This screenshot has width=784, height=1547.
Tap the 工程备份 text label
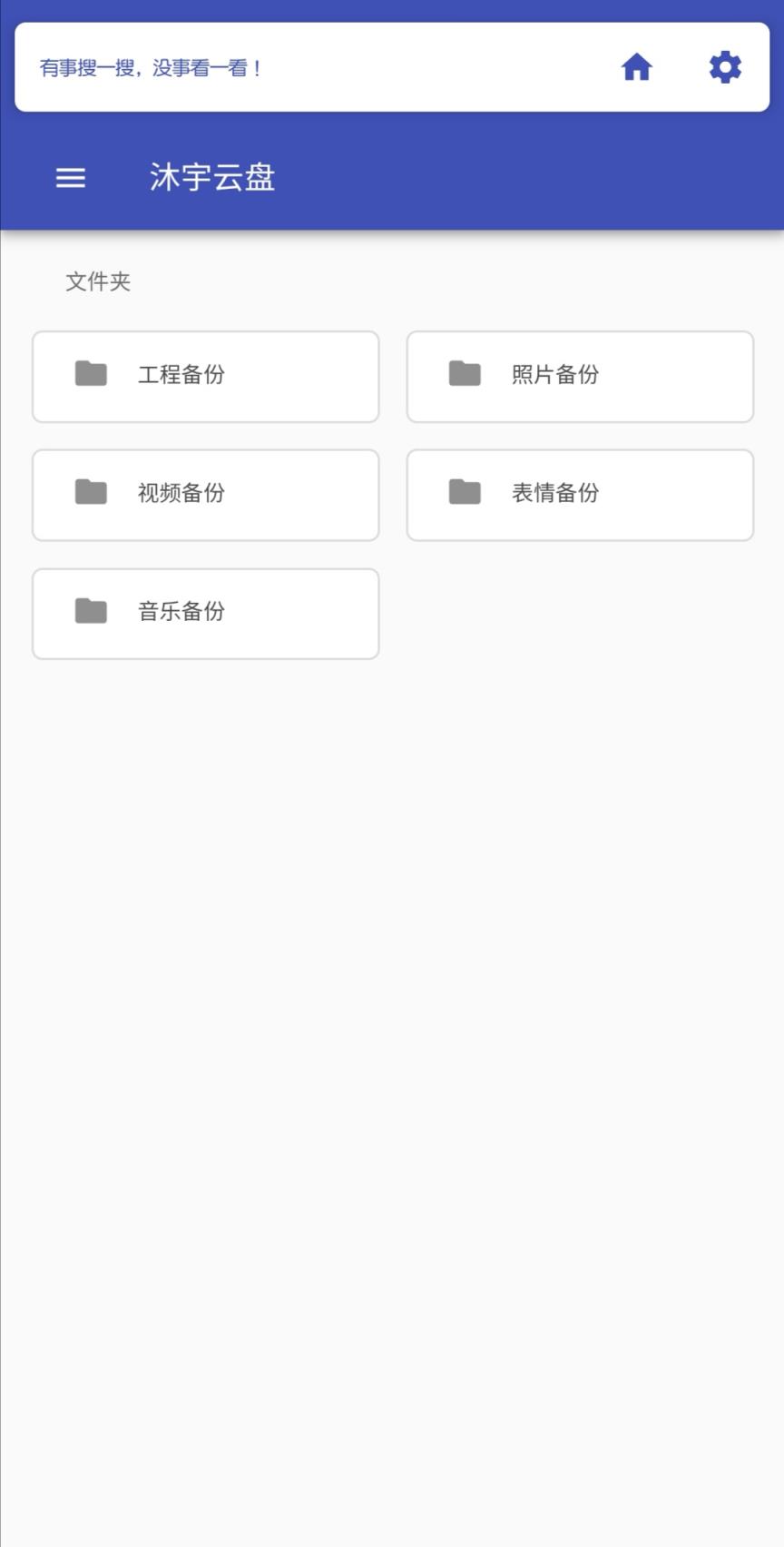(x=181, y=376)
